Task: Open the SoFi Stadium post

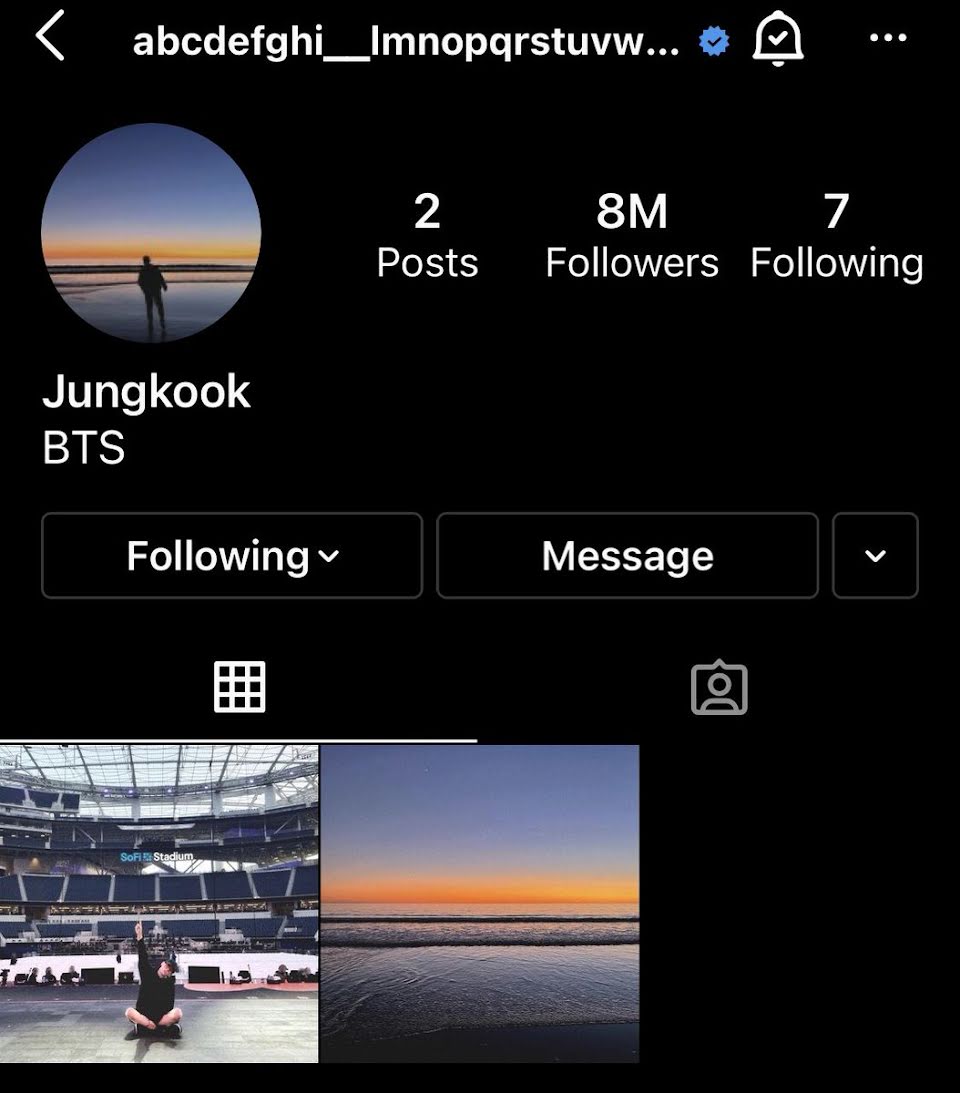Action: (159, 903)
